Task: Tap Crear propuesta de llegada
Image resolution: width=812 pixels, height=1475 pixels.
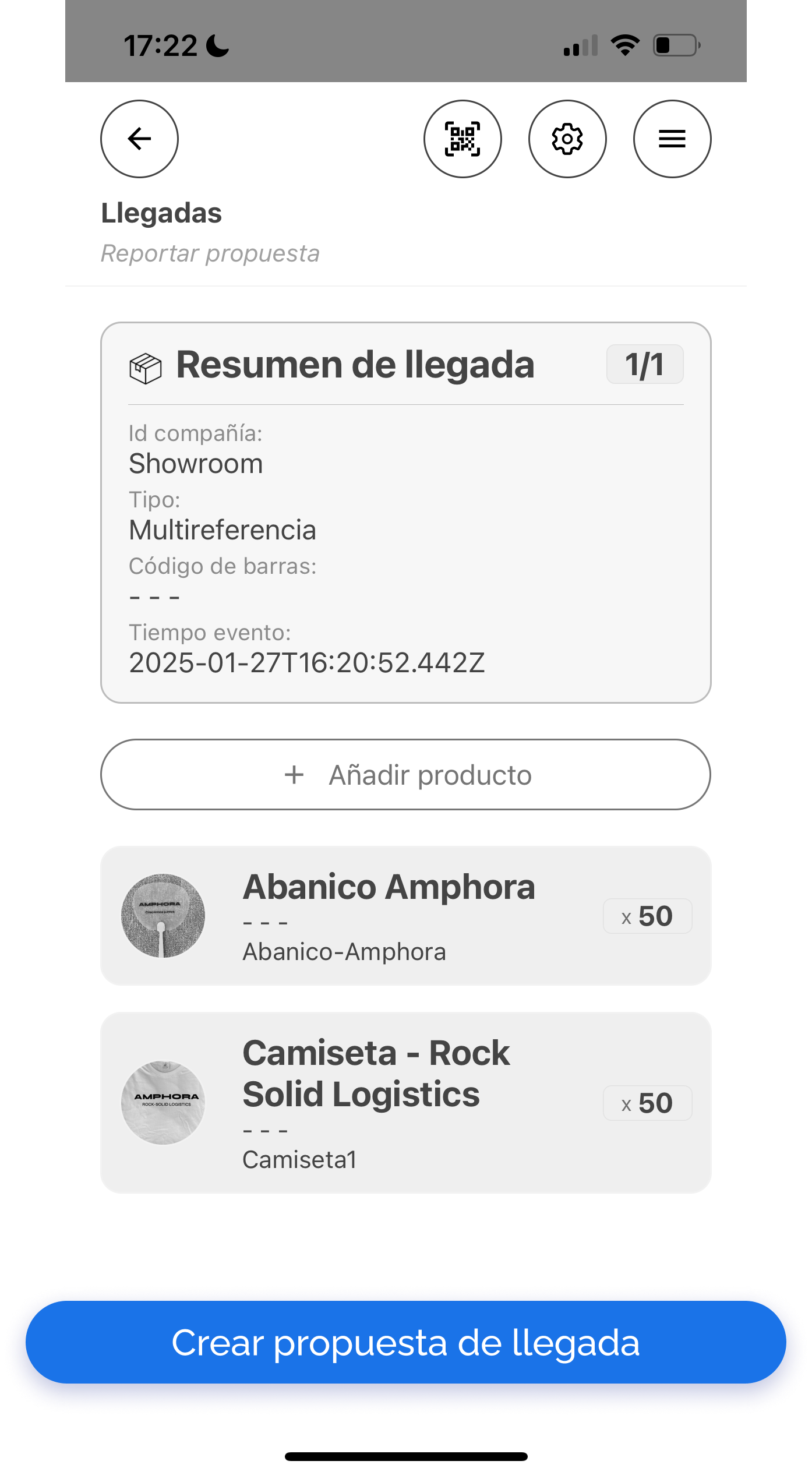Action: [x=406, y=1342]
